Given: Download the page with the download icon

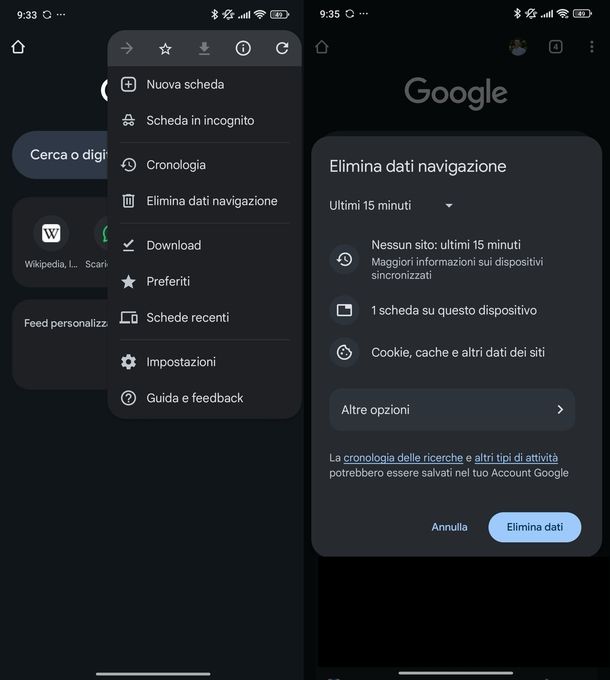Looking at the screenshot, I should click(204, 48).
